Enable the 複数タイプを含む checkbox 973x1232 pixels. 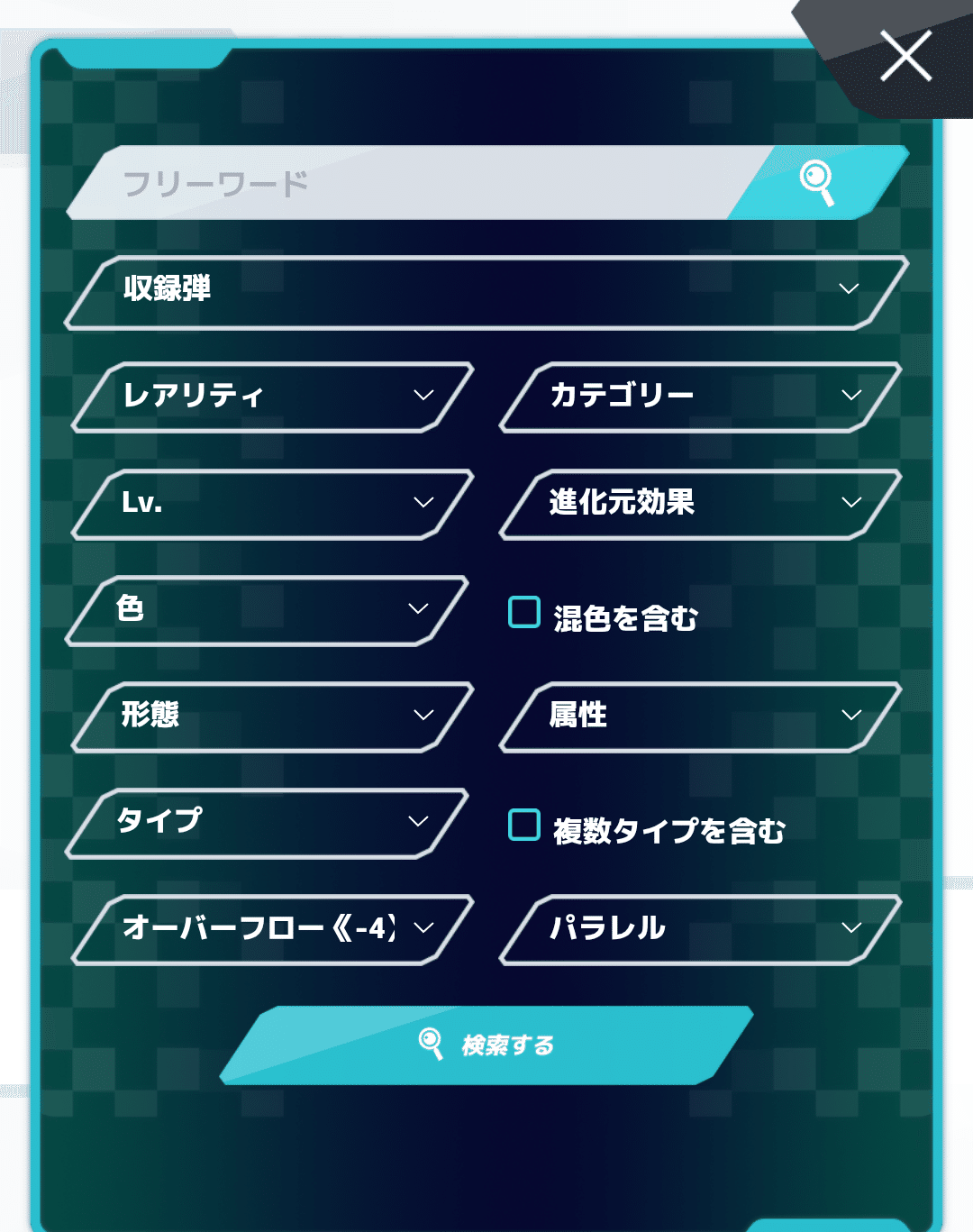tap(524, 825)
